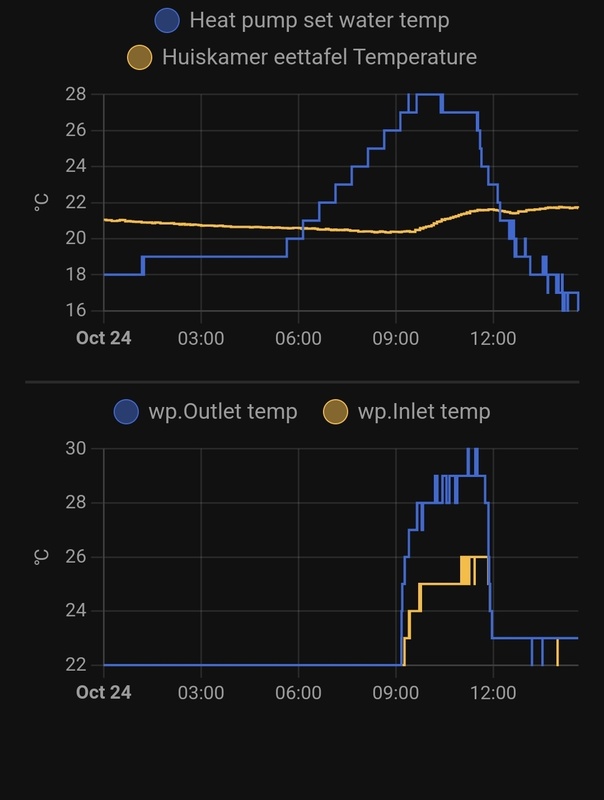Toggle the wp.Inlet temp legend item
The height and width of the screenshot is (800, 604).
click(408, 411)
